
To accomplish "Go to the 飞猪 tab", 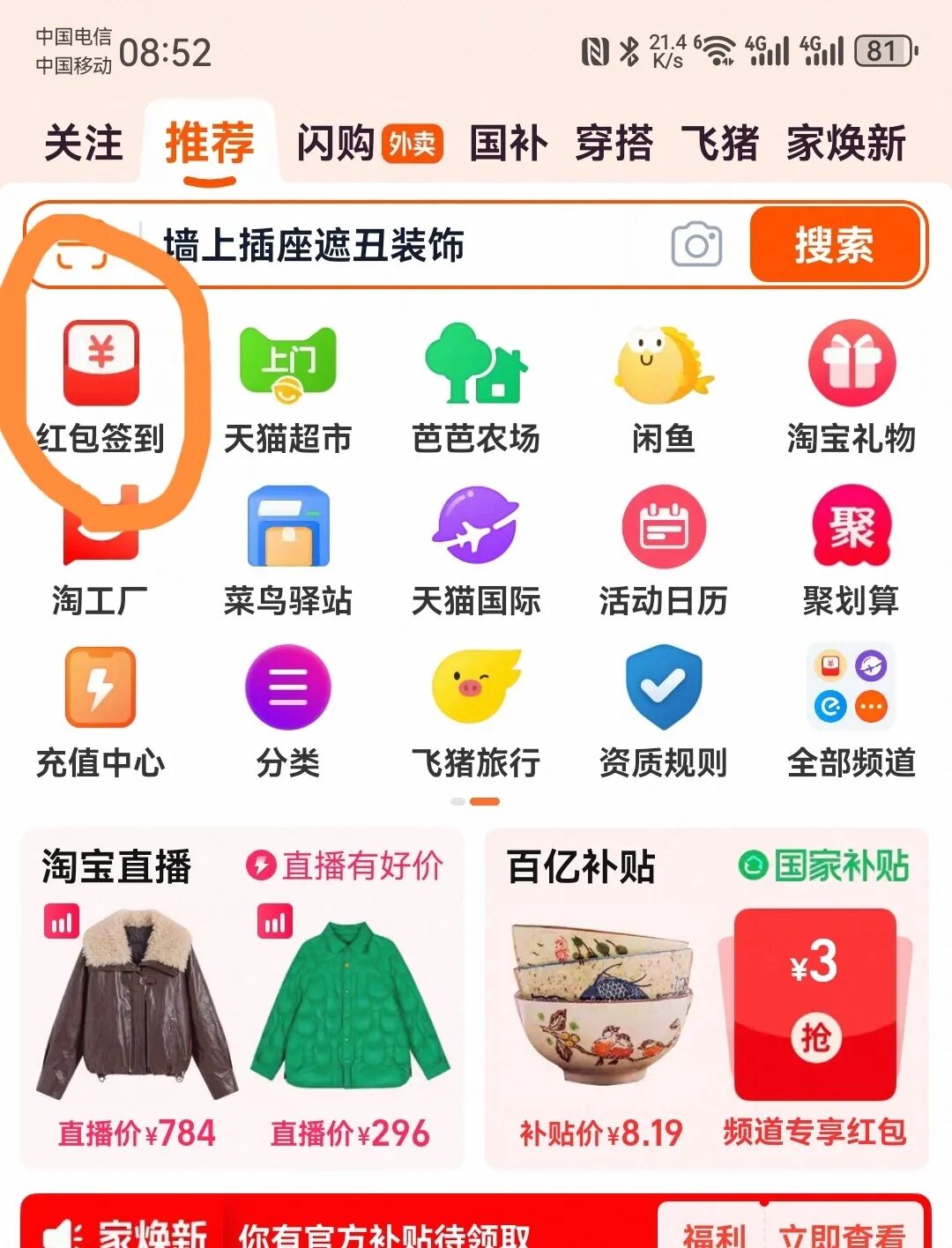I will click(719, 144).
